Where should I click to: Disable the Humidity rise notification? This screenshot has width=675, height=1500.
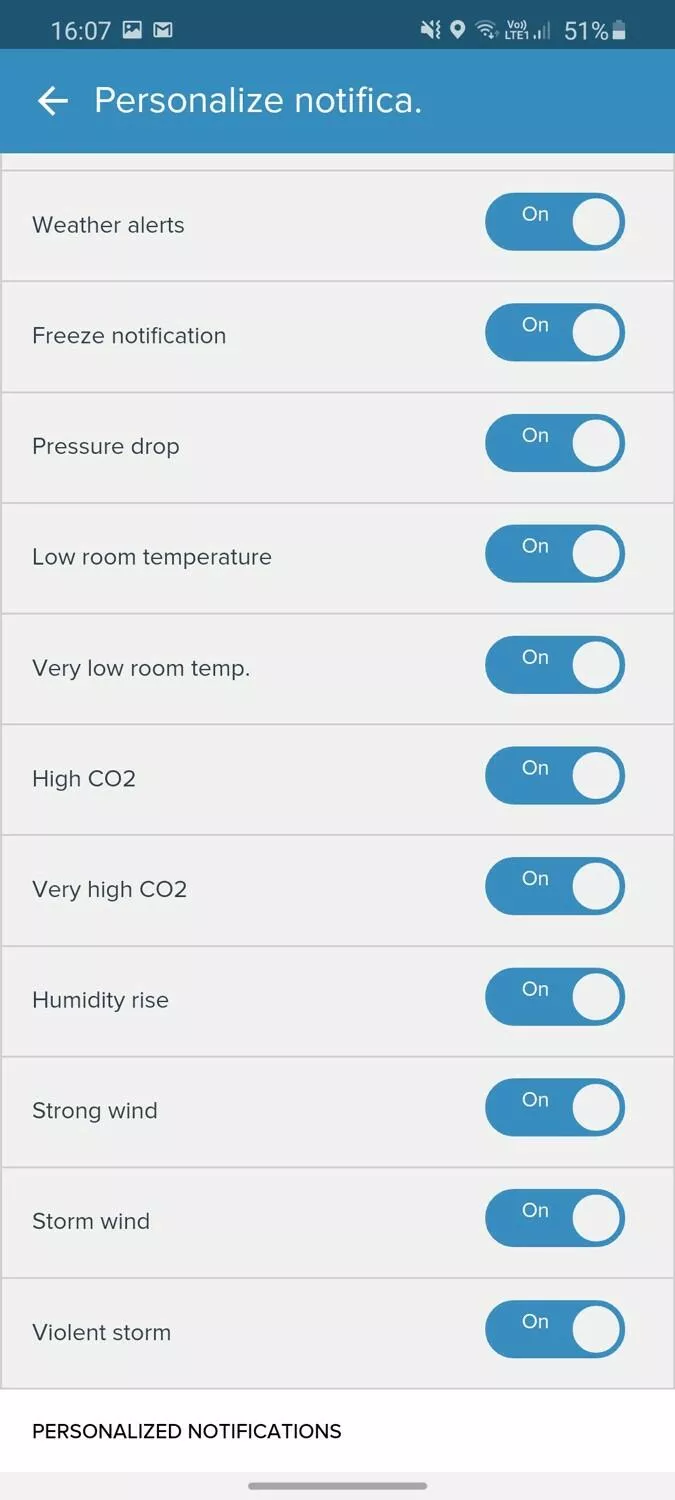(x=555, y=997)
